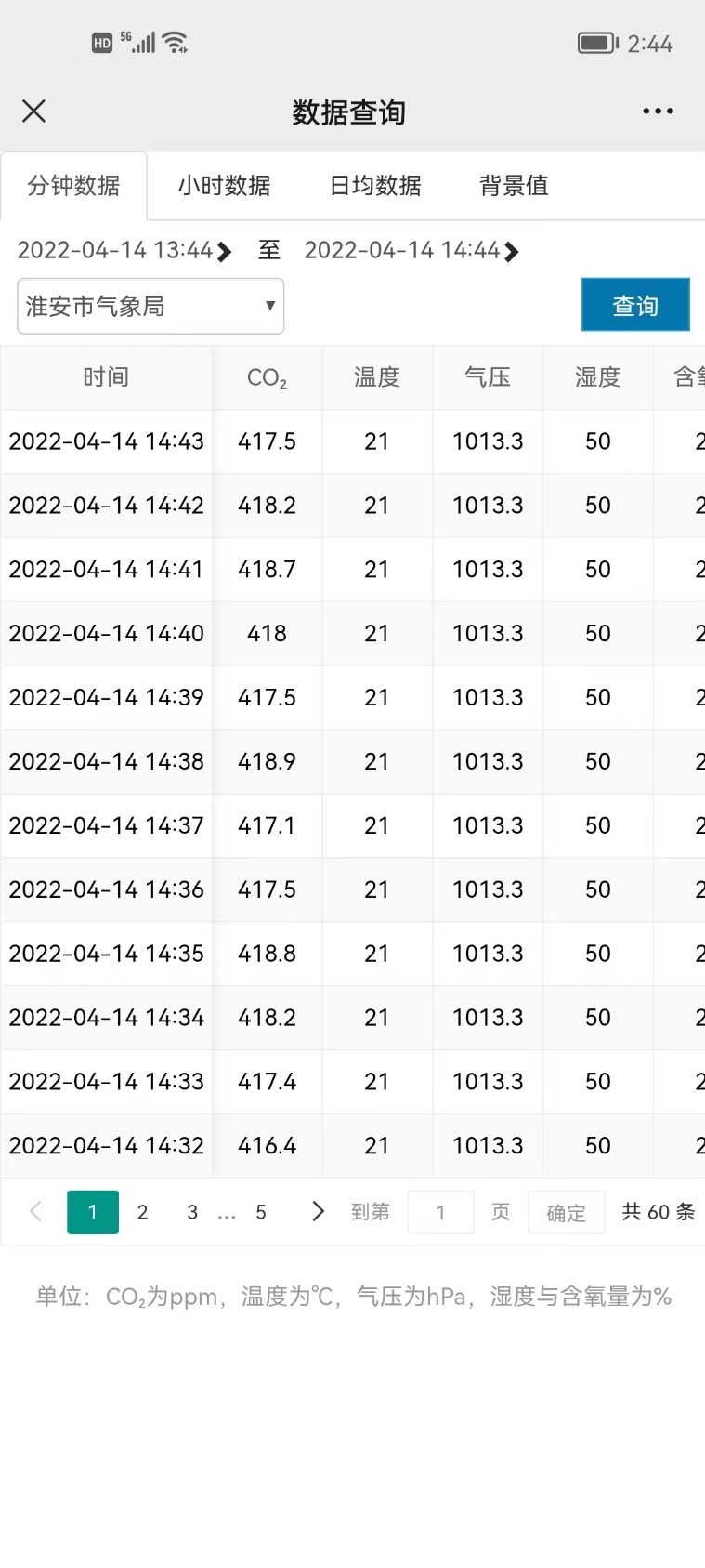
Task: Tap the next page arrow
Action: [318, 1211]
